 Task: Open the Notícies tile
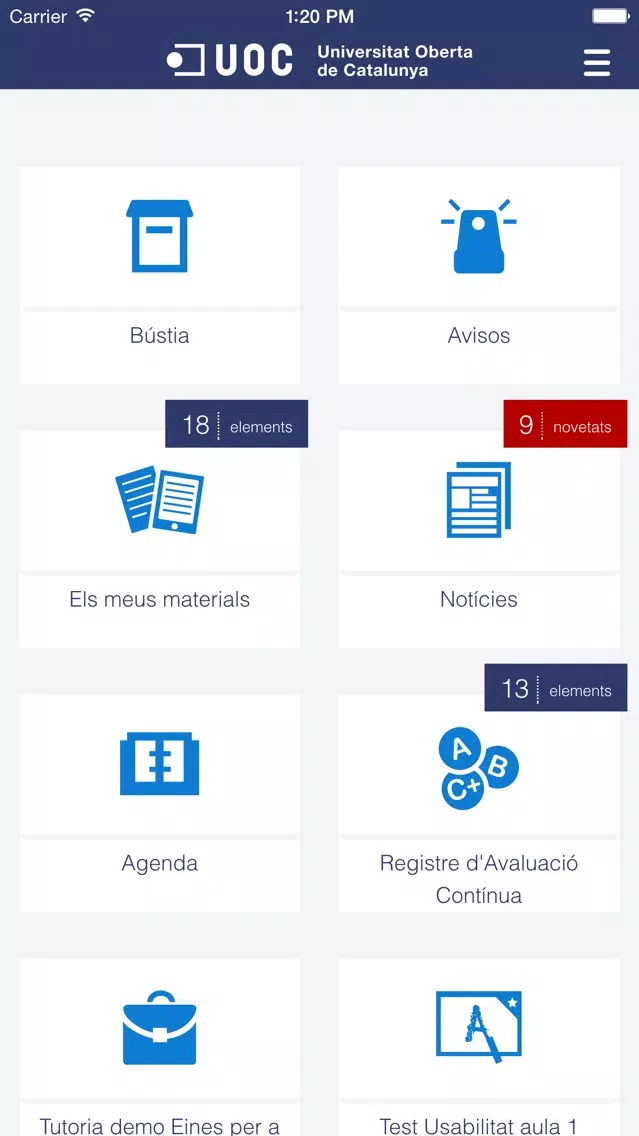coord(479,539)
